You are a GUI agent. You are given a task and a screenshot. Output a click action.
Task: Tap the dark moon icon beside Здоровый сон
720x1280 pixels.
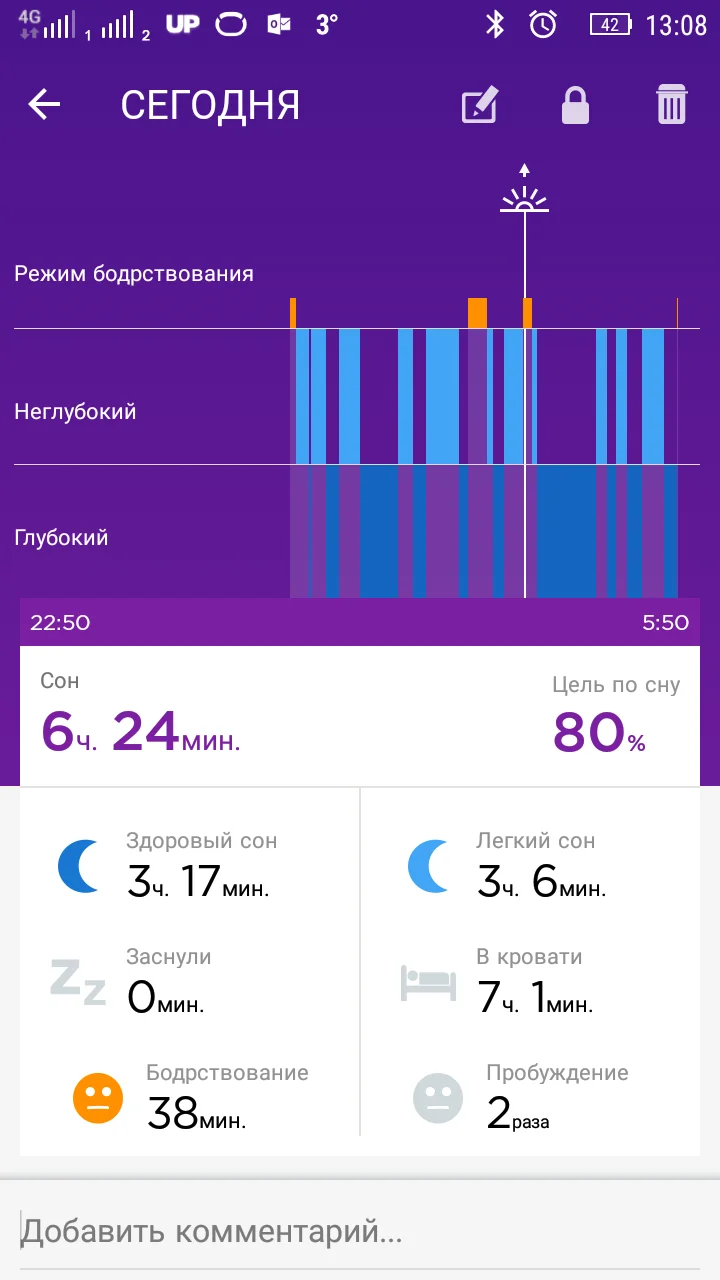tap(76, 866)
